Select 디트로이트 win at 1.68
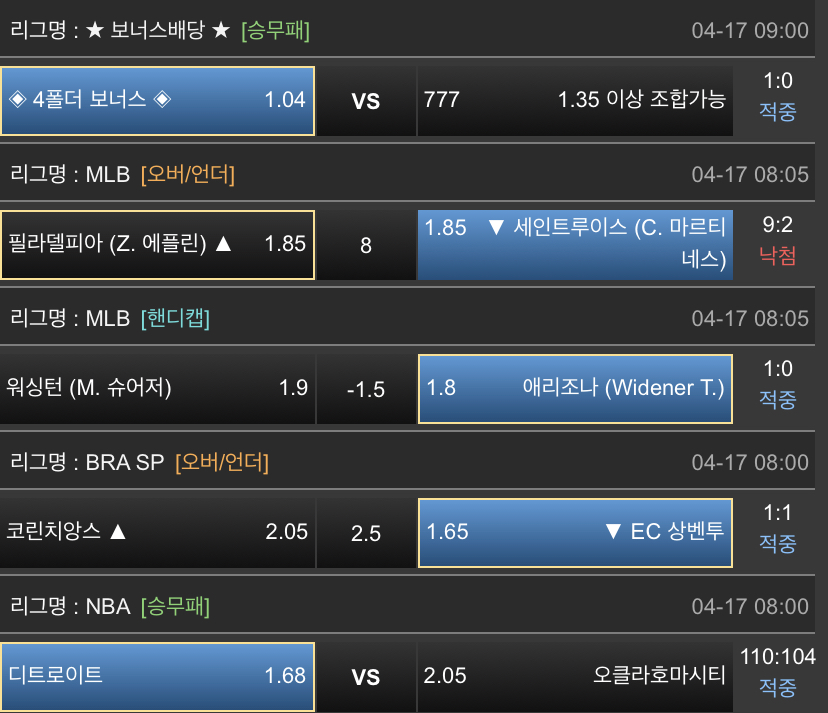 coord(158,676)
